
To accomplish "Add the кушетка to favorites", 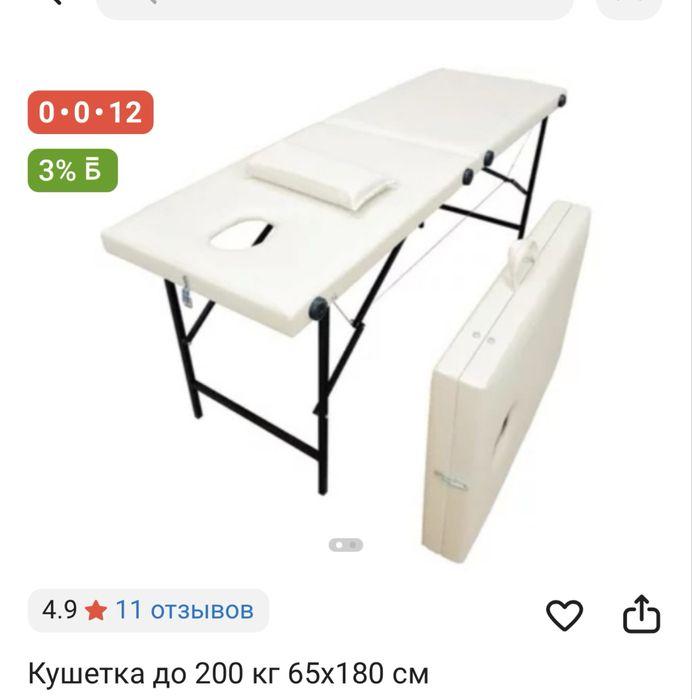I will click(565, 615).
